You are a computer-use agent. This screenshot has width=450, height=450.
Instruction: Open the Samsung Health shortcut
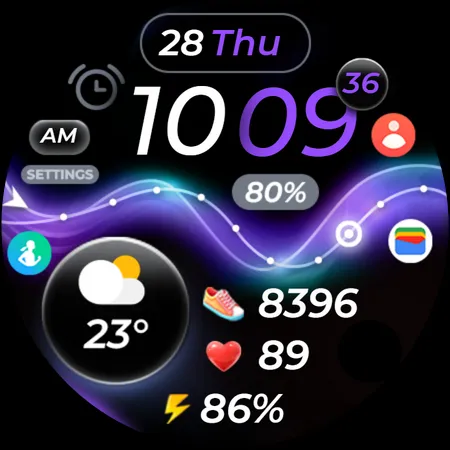pos(29,253)
